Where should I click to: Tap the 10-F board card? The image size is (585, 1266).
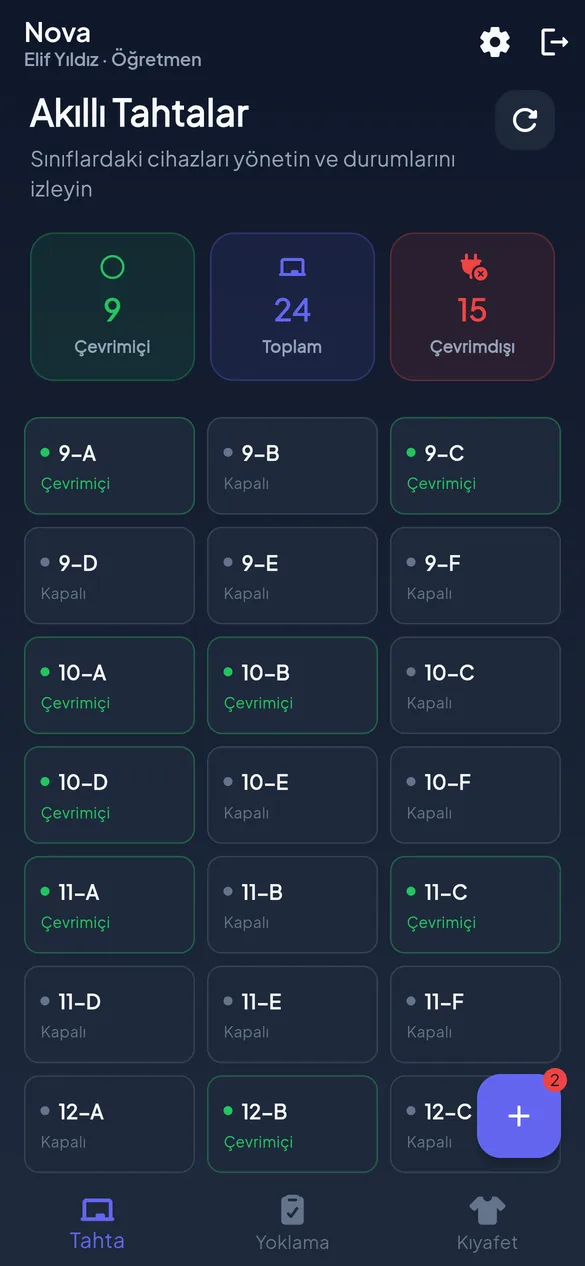click(x=475, y=795)
